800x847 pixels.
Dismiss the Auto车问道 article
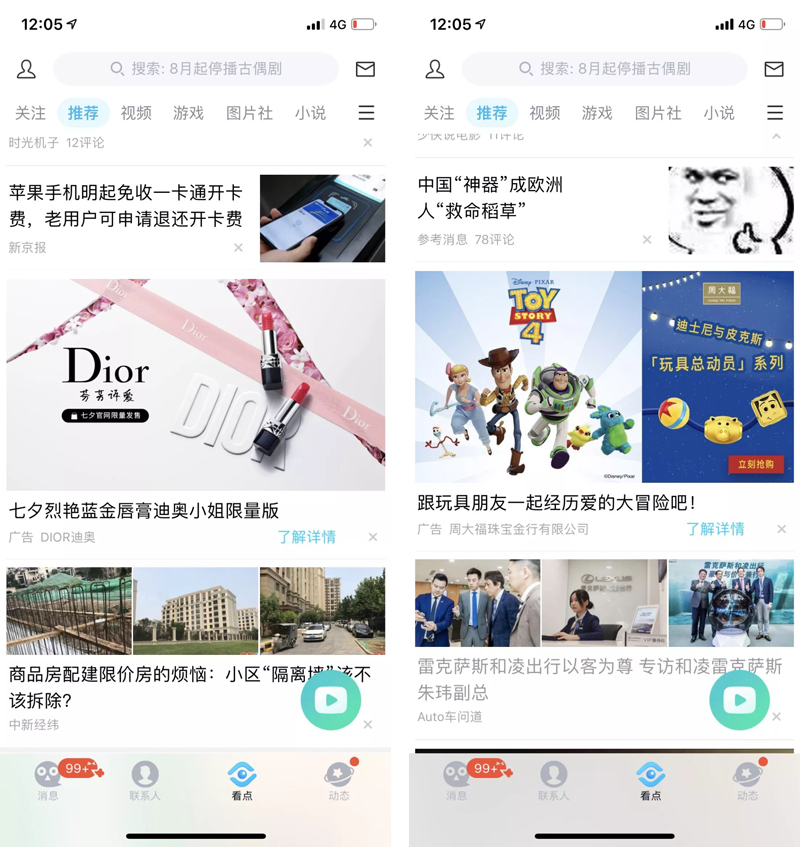(777, 717)
